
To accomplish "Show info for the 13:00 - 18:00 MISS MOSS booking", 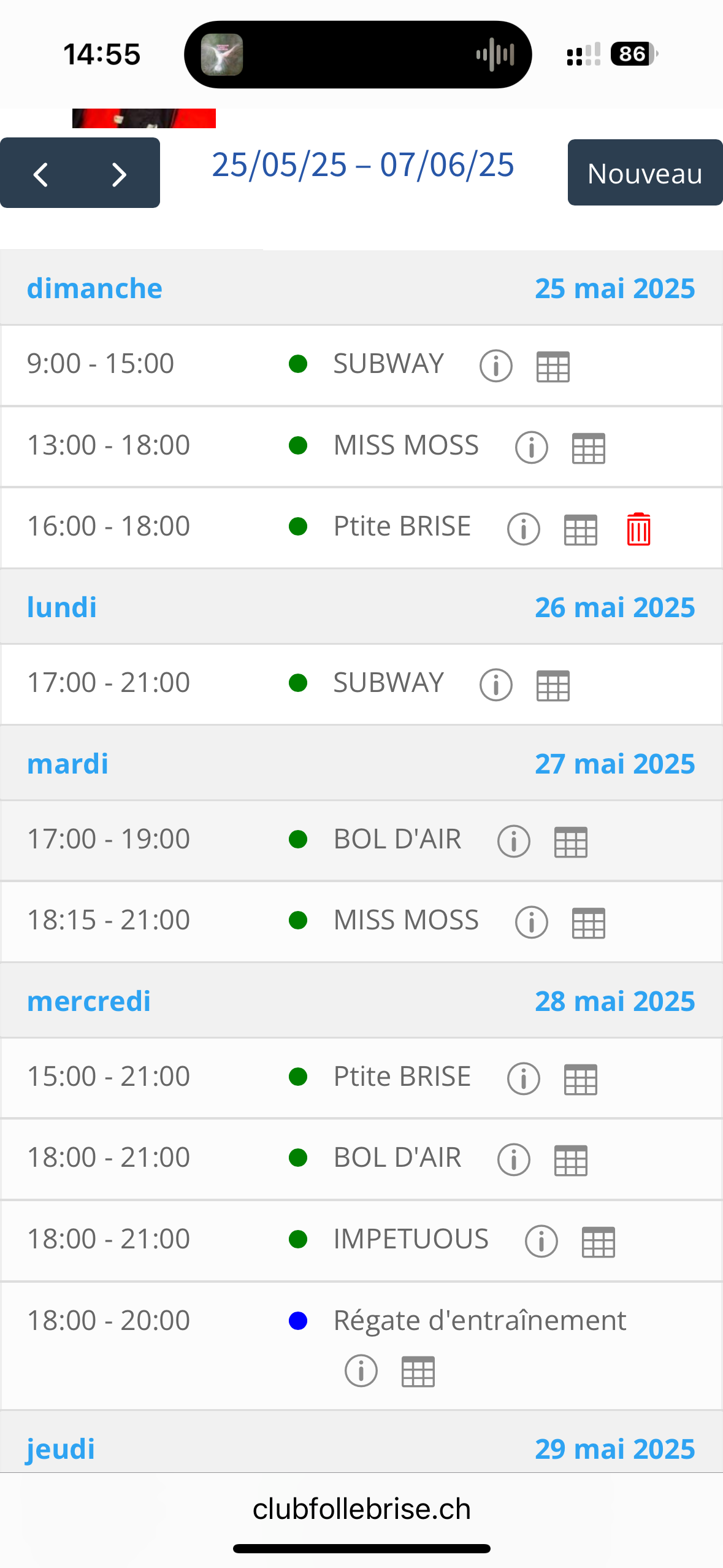I will click(x=532, y=448).
